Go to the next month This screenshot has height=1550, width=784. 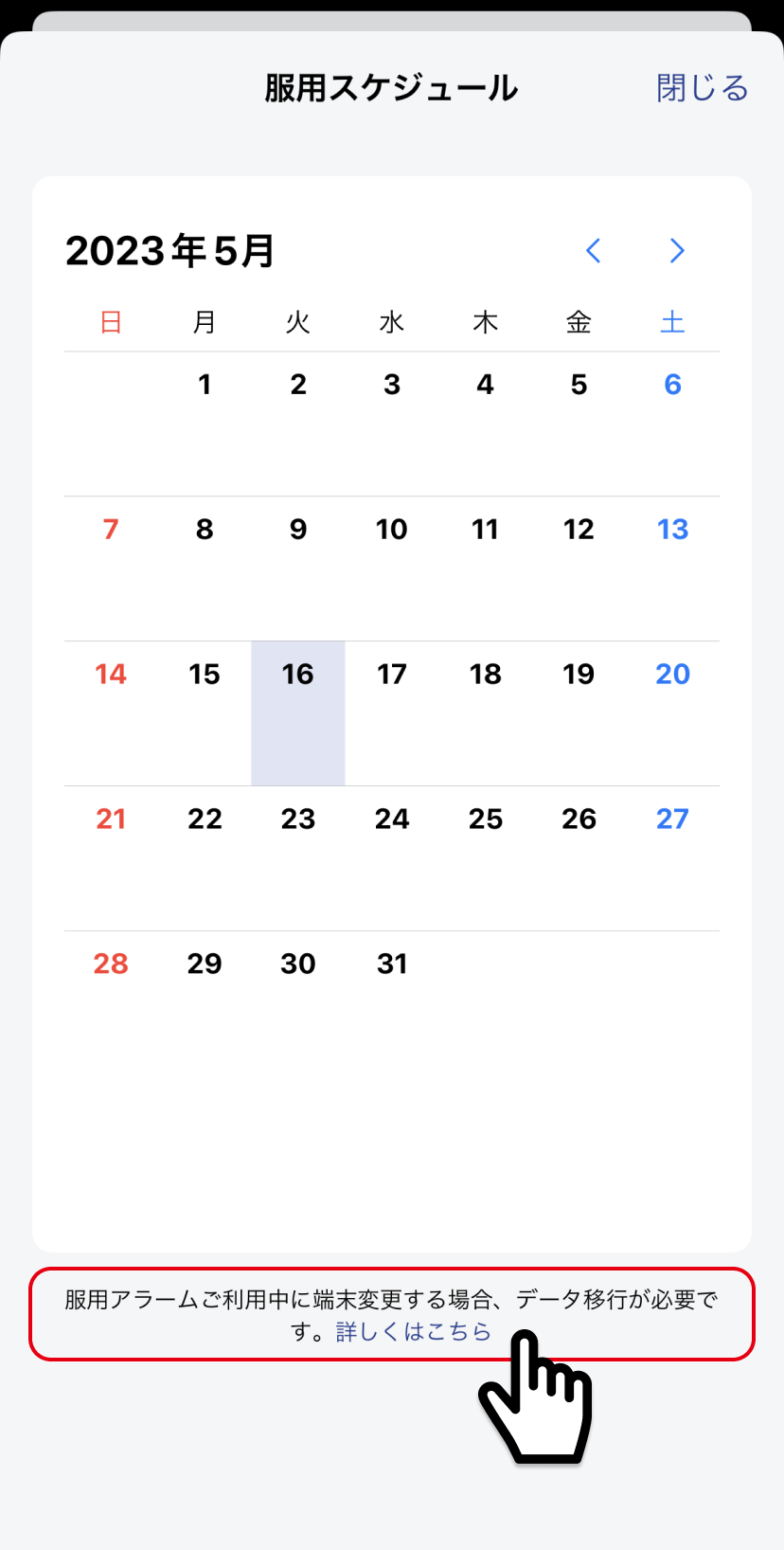[x=676, y=251]
